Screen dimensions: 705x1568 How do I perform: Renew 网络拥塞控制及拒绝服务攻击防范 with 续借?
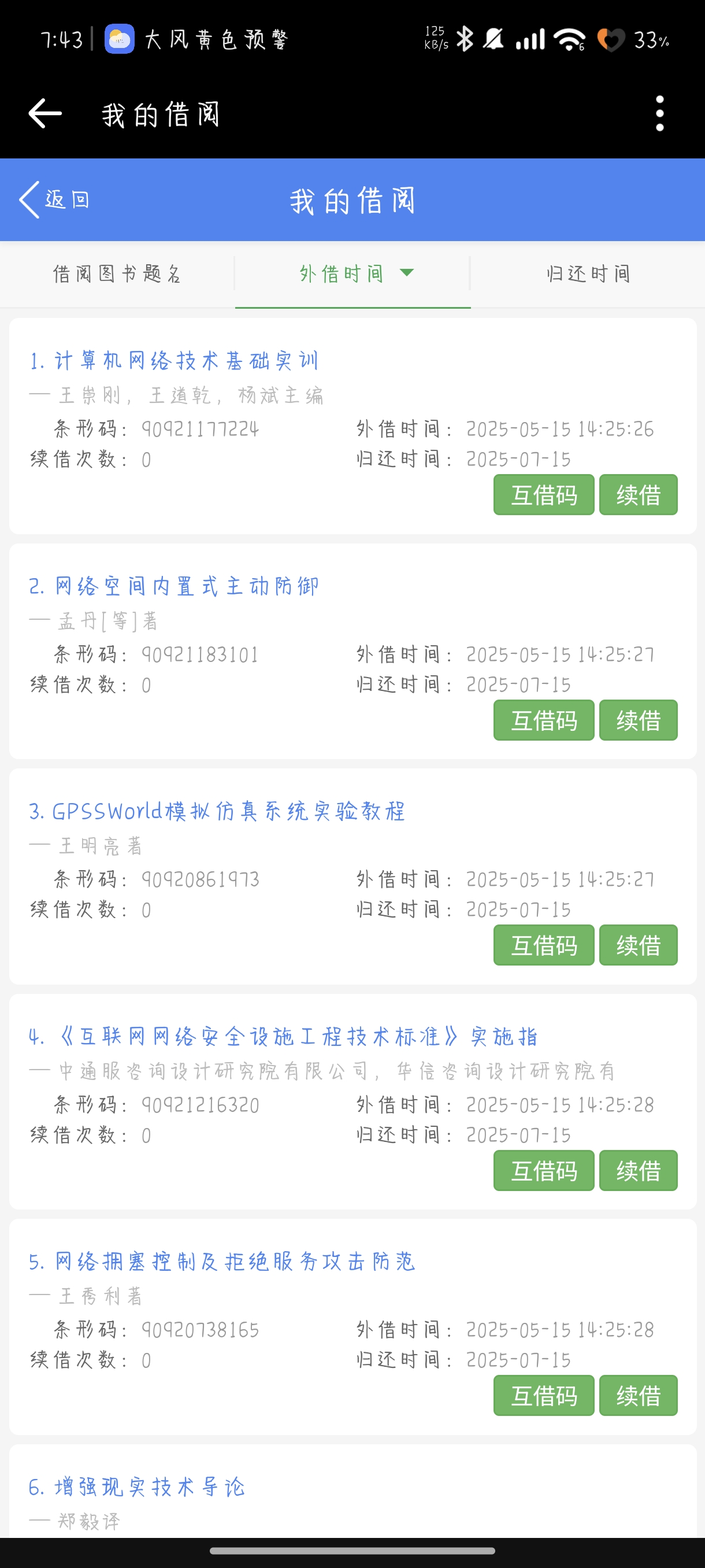click(x=638, y=1396)
